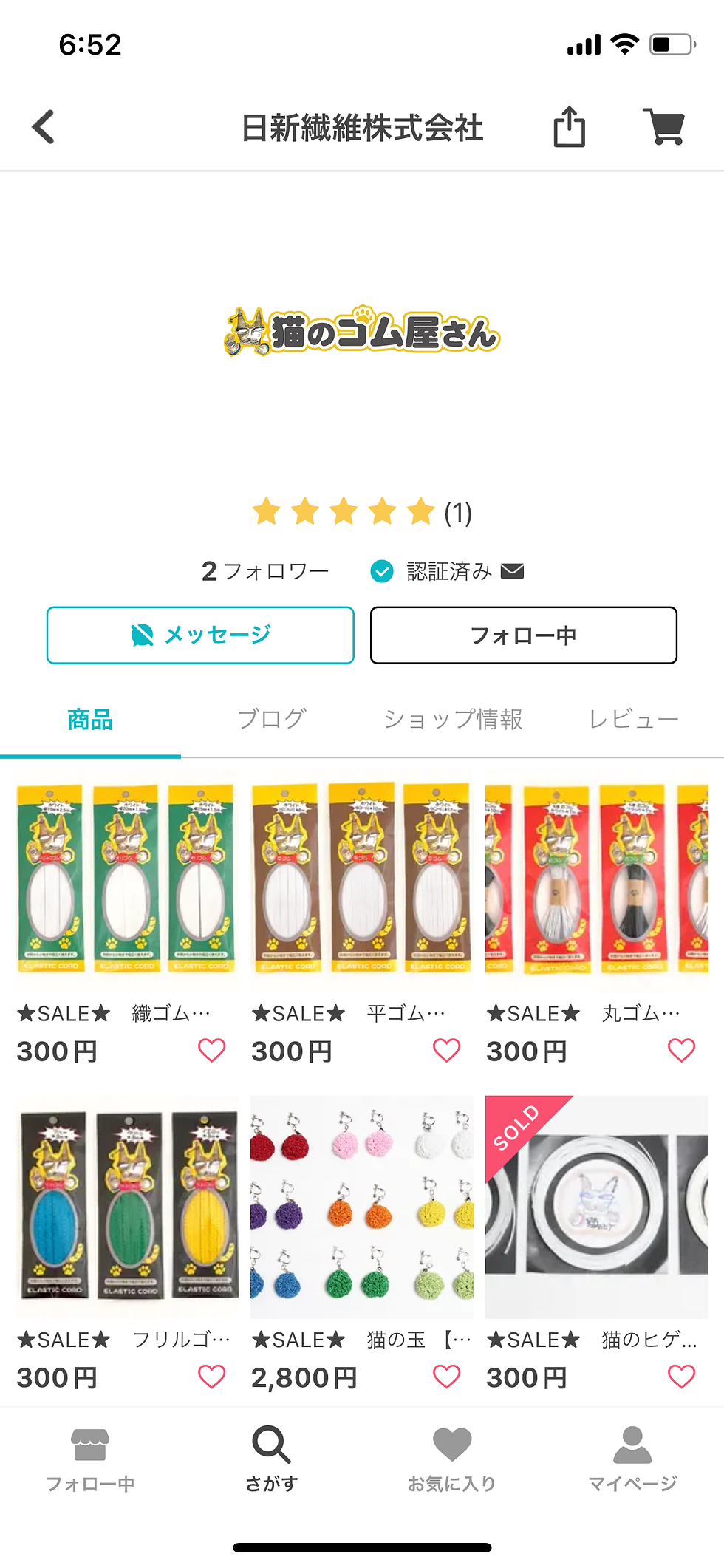Tap the メッセージ button
The height and width of the screenshot is (1568, 724).
[200, 635]
